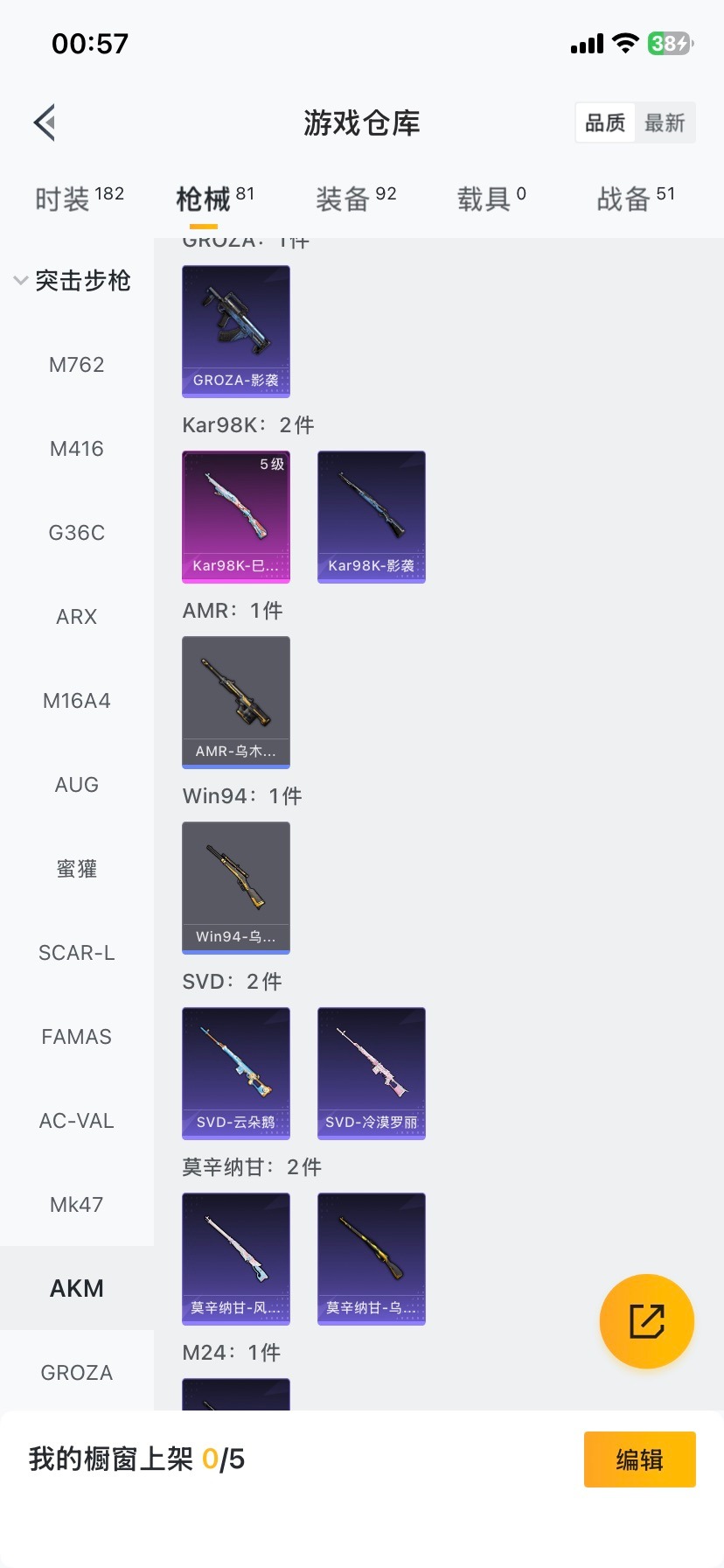Image resolution: width=724 pixels, height=1568 pixels.
Task: Switch to the 时装 tab
Action: tap(79, 199)
